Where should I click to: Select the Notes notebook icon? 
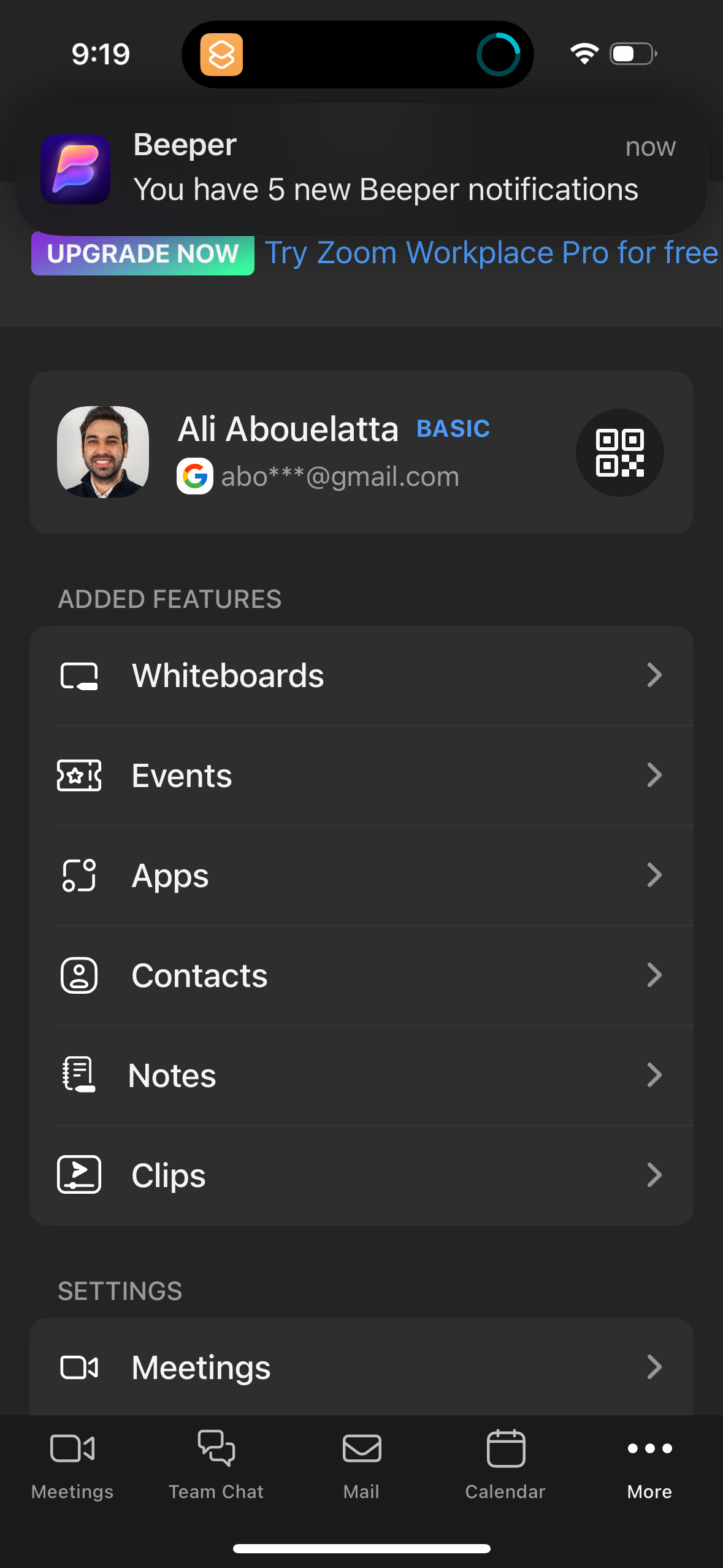click(x=78, y=1074)
